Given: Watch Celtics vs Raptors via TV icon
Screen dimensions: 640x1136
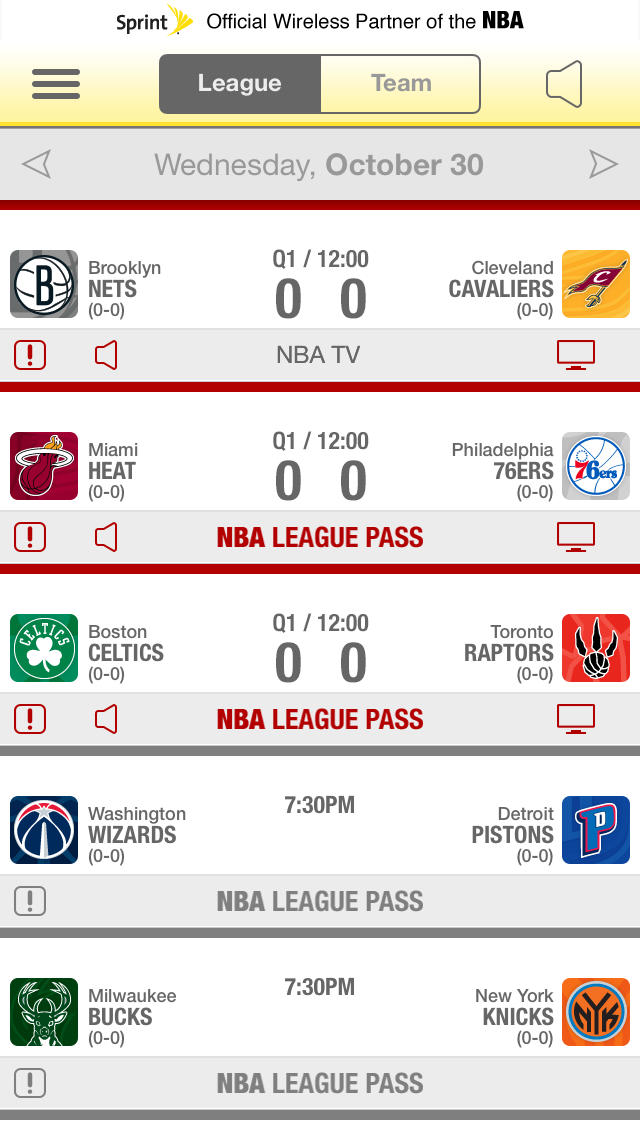Looking at the screenshot, I should coord(576,719).
